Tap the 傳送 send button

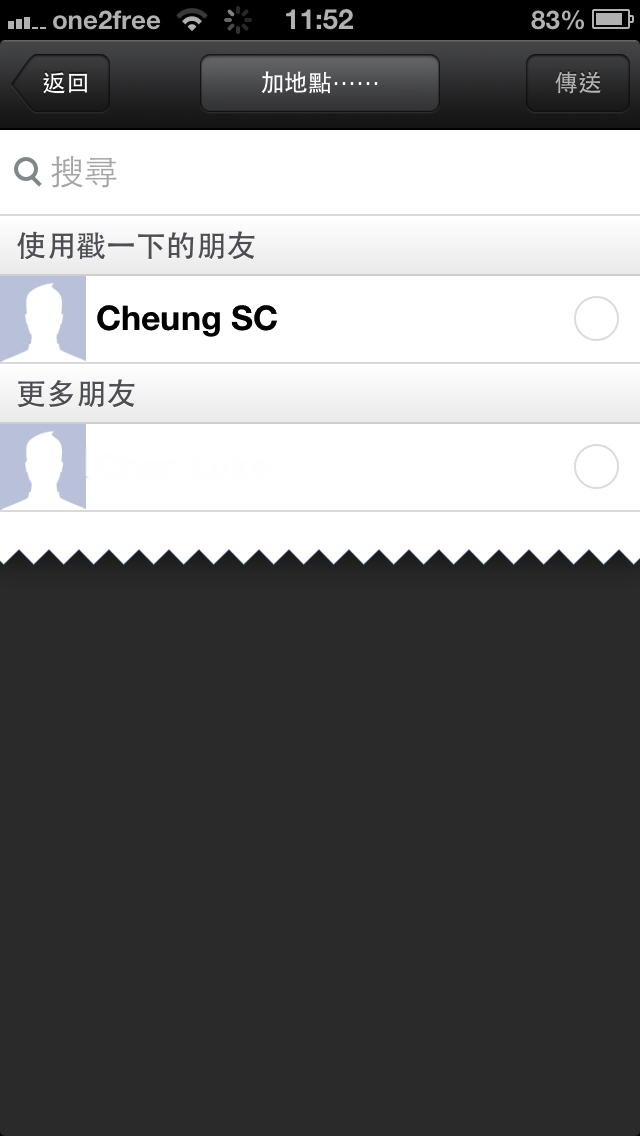click(x=578, y=83)
